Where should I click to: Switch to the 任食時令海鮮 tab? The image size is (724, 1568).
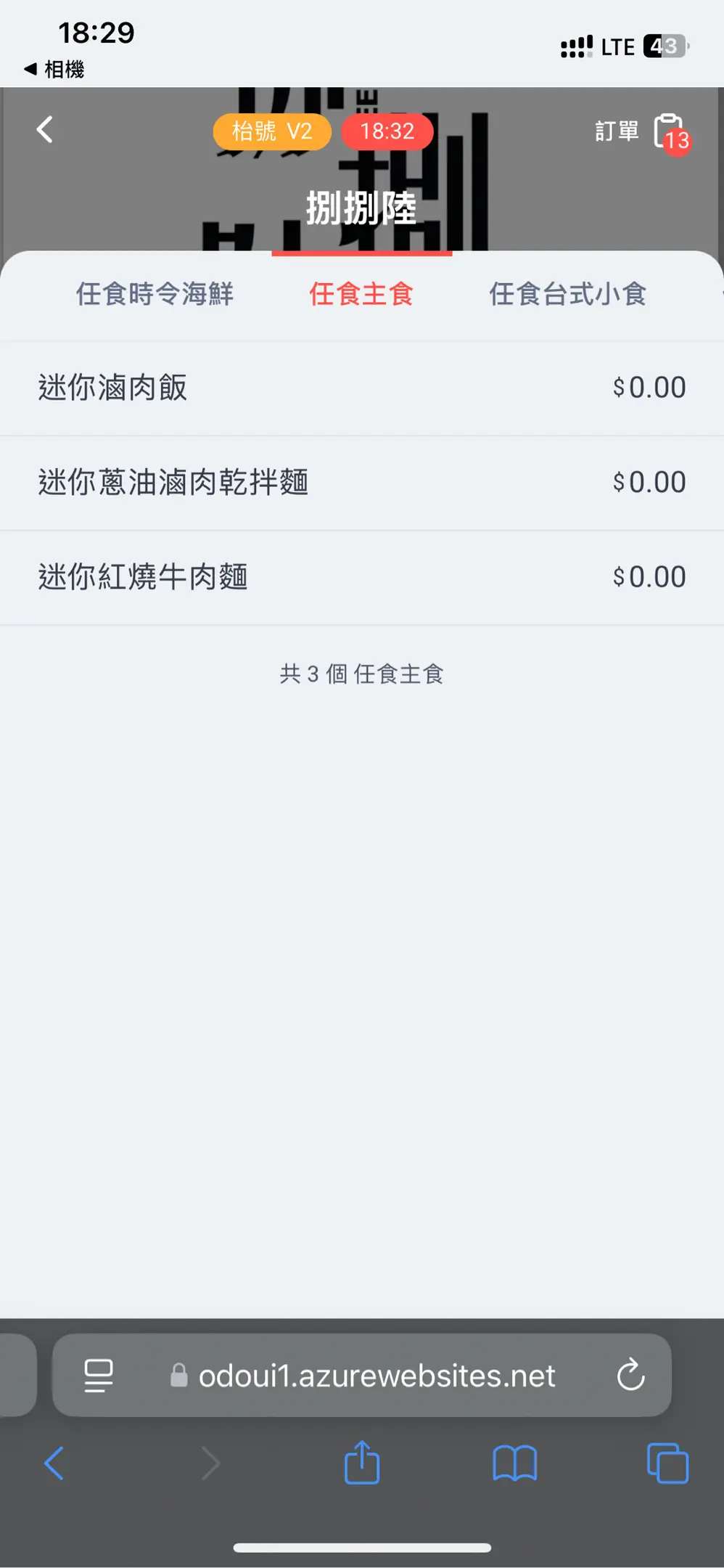point(155,294)
